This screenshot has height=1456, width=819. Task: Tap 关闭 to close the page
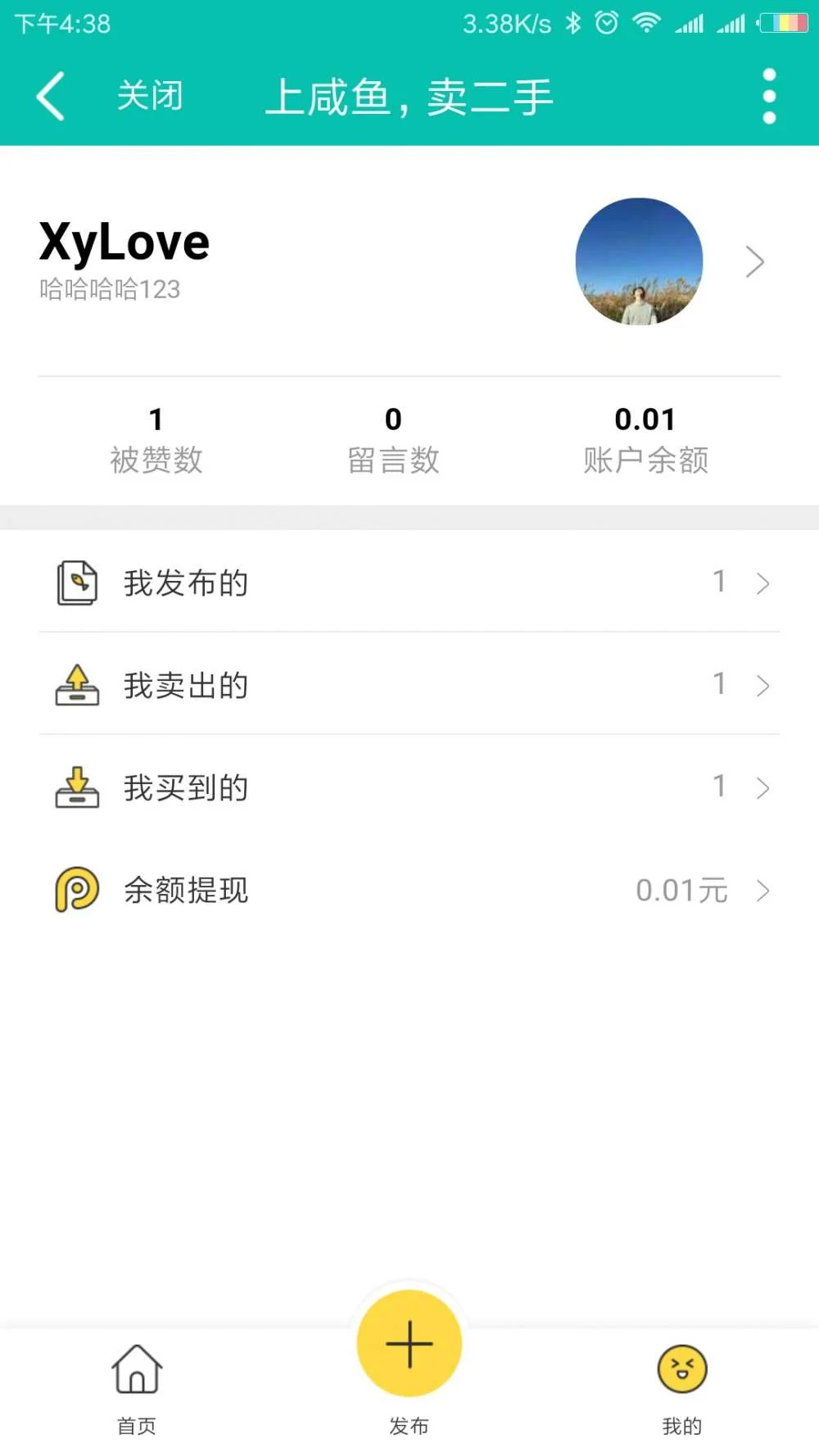150,97
